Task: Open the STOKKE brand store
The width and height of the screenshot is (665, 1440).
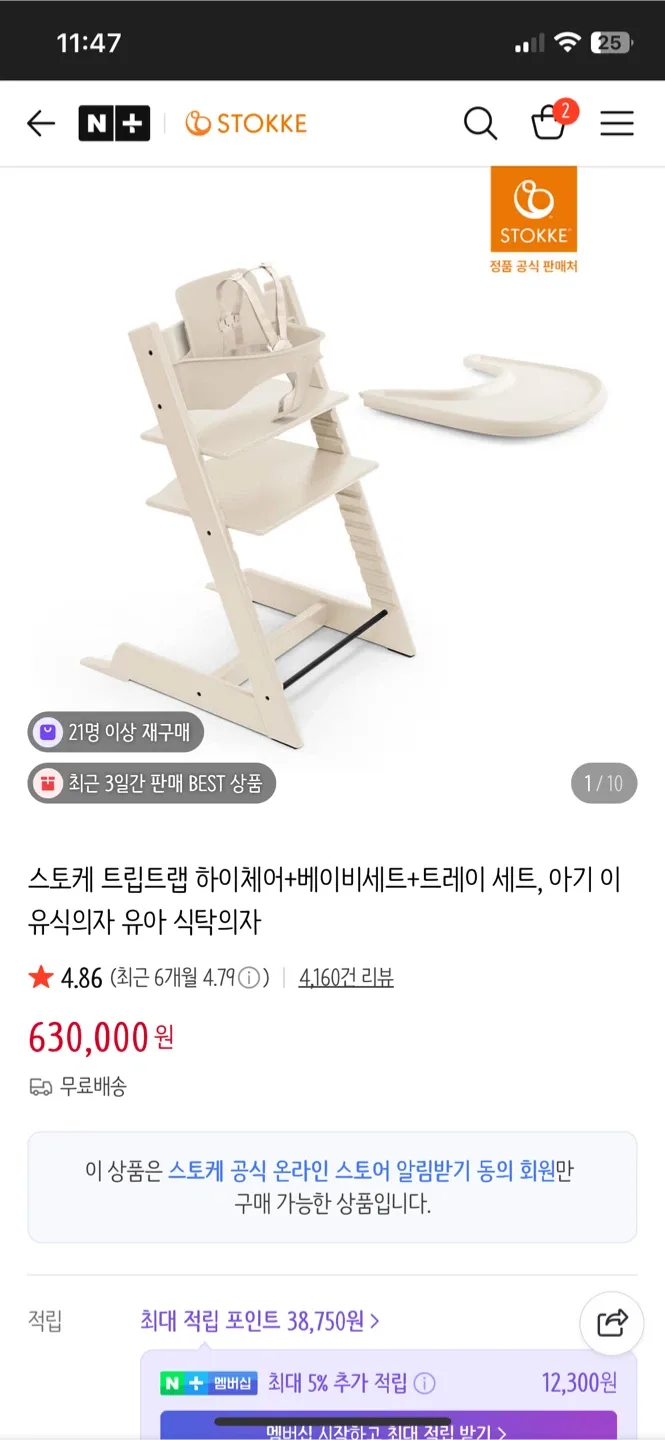Action: tap(246, 123)
